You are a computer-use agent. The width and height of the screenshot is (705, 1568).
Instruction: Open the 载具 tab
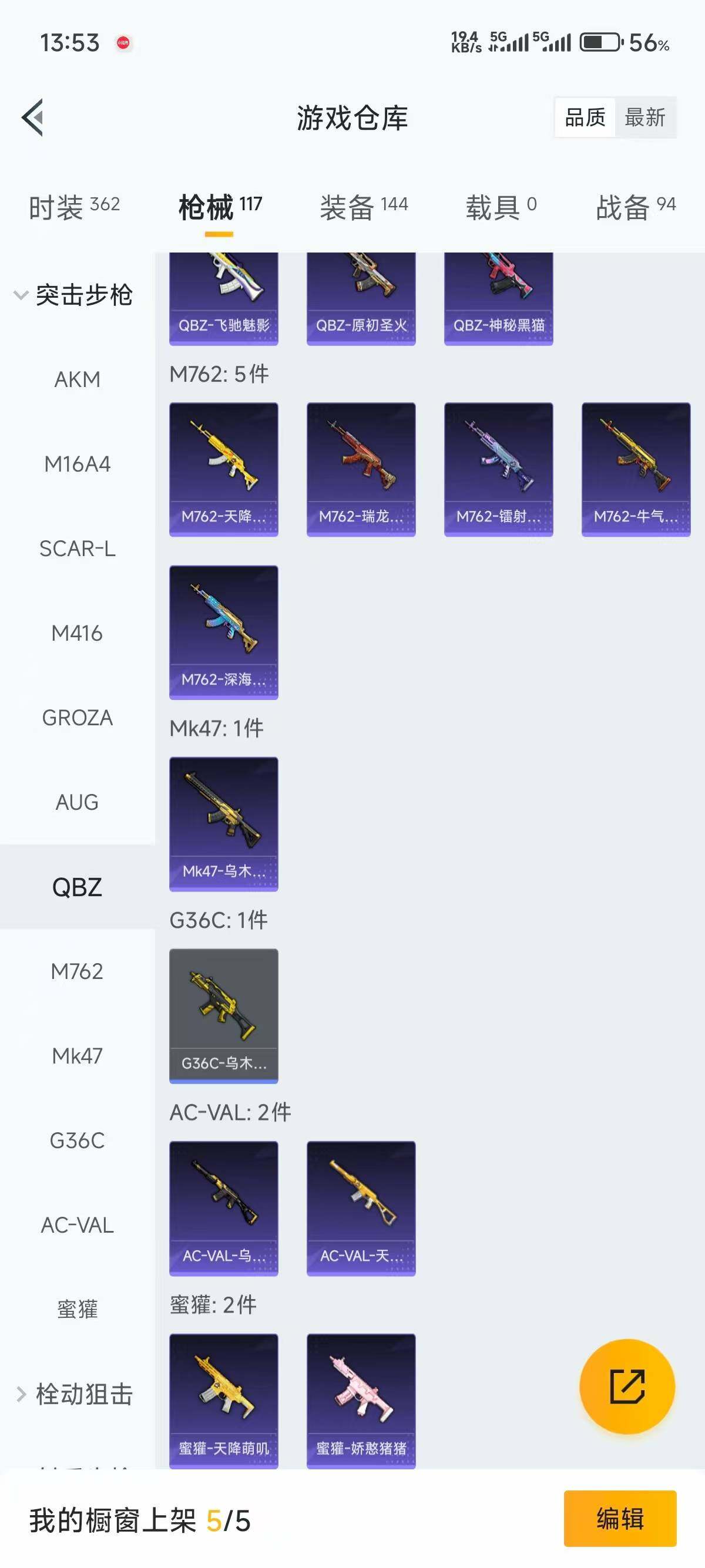pyautogui.click(x=501, y=207)
